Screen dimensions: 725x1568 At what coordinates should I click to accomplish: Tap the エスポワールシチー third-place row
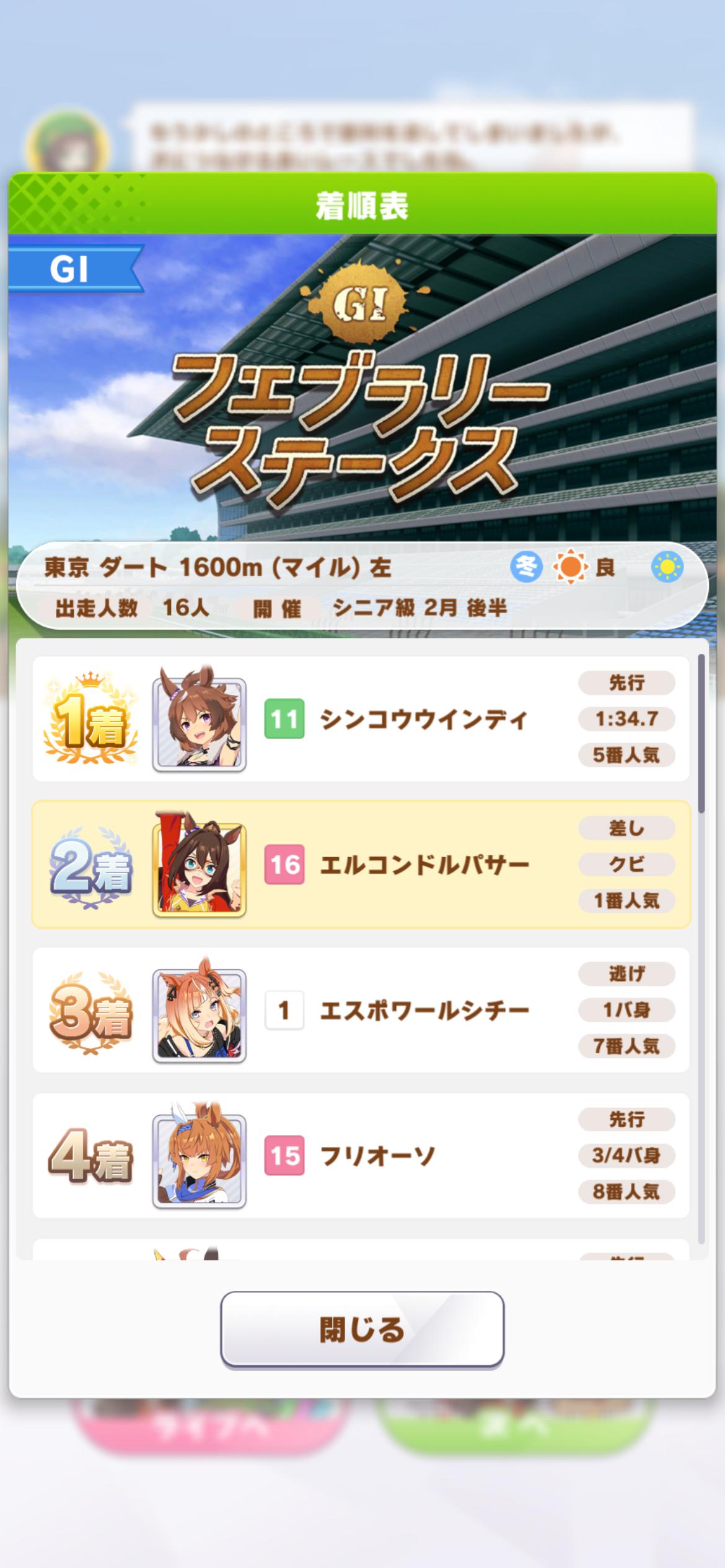coord(361,1010)
